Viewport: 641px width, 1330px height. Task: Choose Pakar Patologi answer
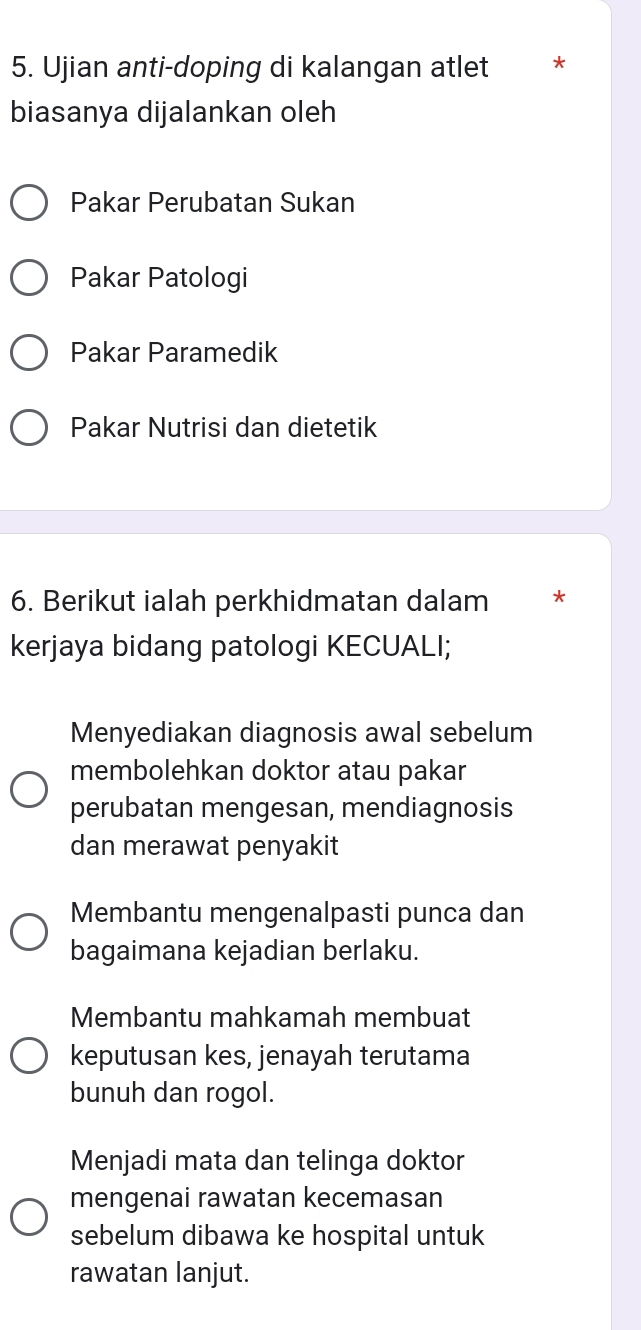(29, 278)
